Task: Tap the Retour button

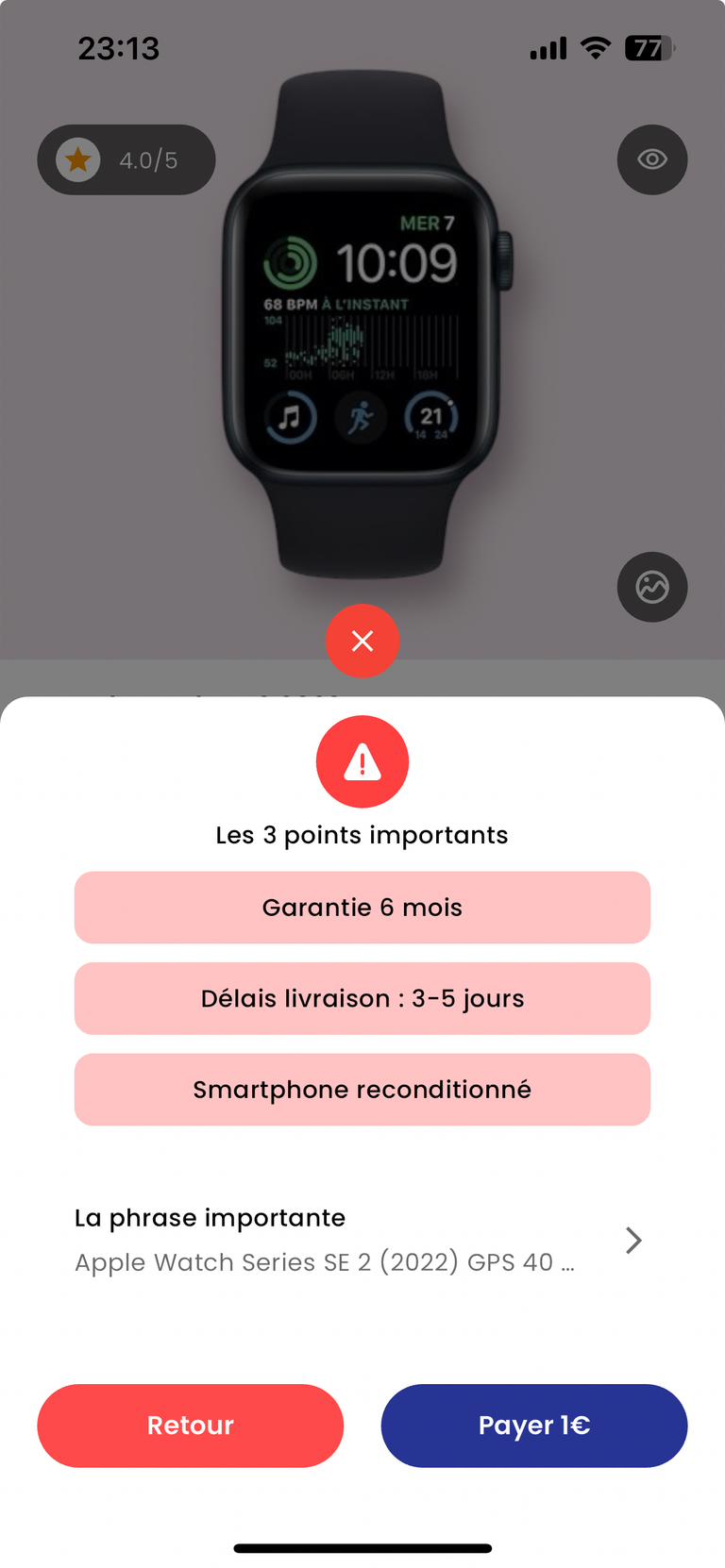Action: tap(190, 1425)
